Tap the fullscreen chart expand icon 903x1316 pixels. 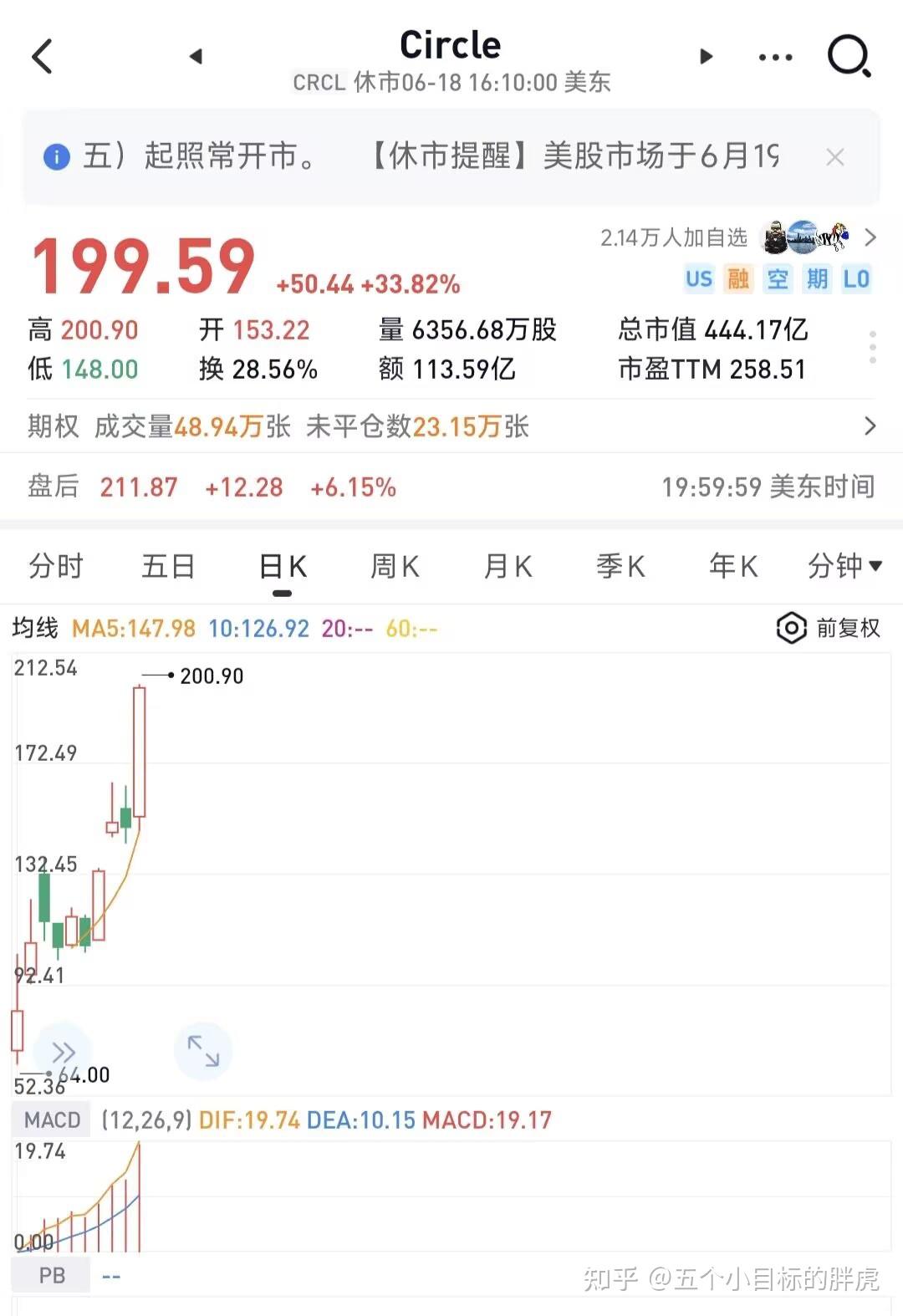click(x=203, y=1050)
